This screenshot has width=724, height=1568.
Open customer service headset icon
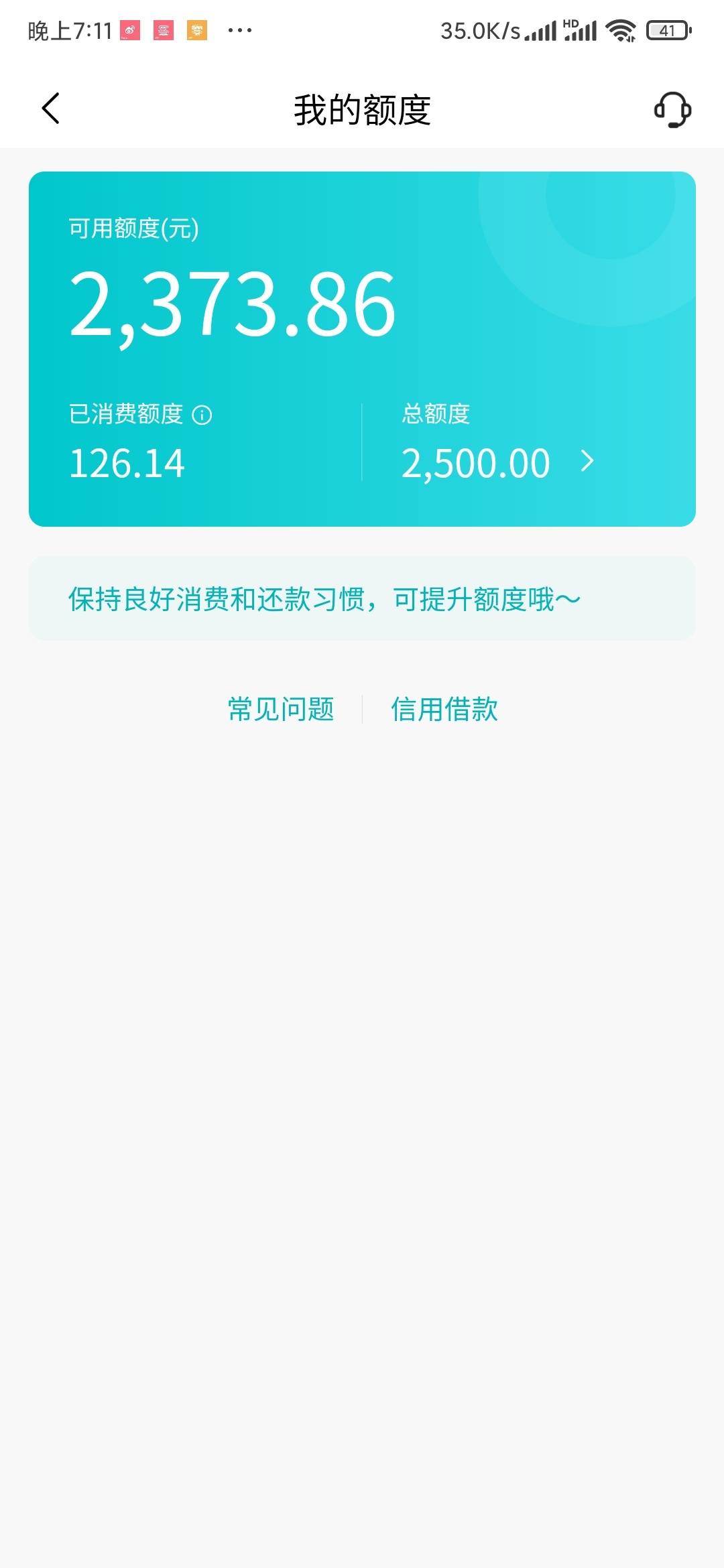672,109
